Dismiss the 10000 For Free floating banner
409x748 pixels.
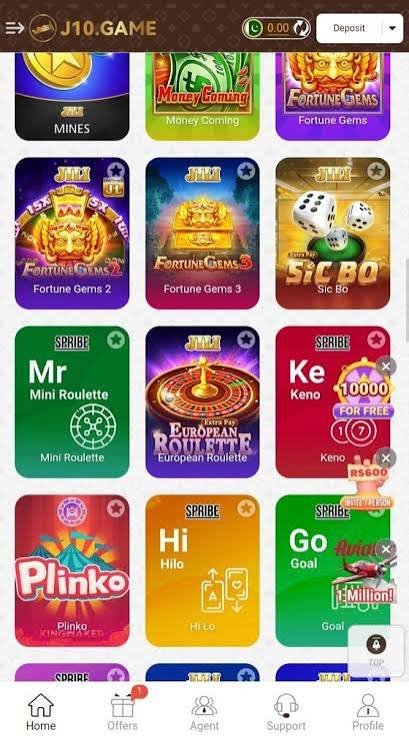[x=386, y=366]
